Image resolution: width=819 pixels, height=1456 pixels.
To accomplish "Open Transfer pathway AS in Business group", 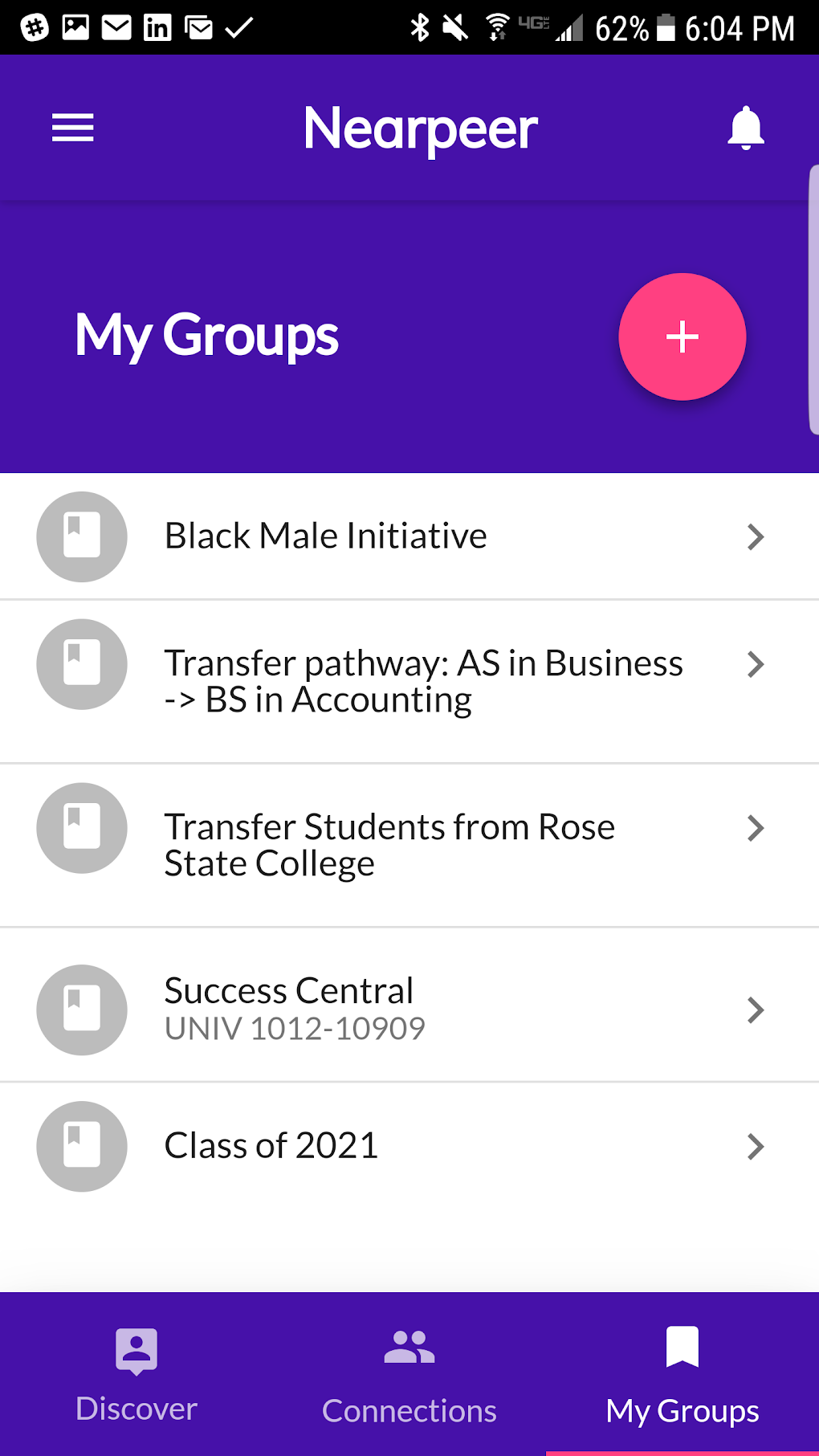I will (x=409, y=681).
